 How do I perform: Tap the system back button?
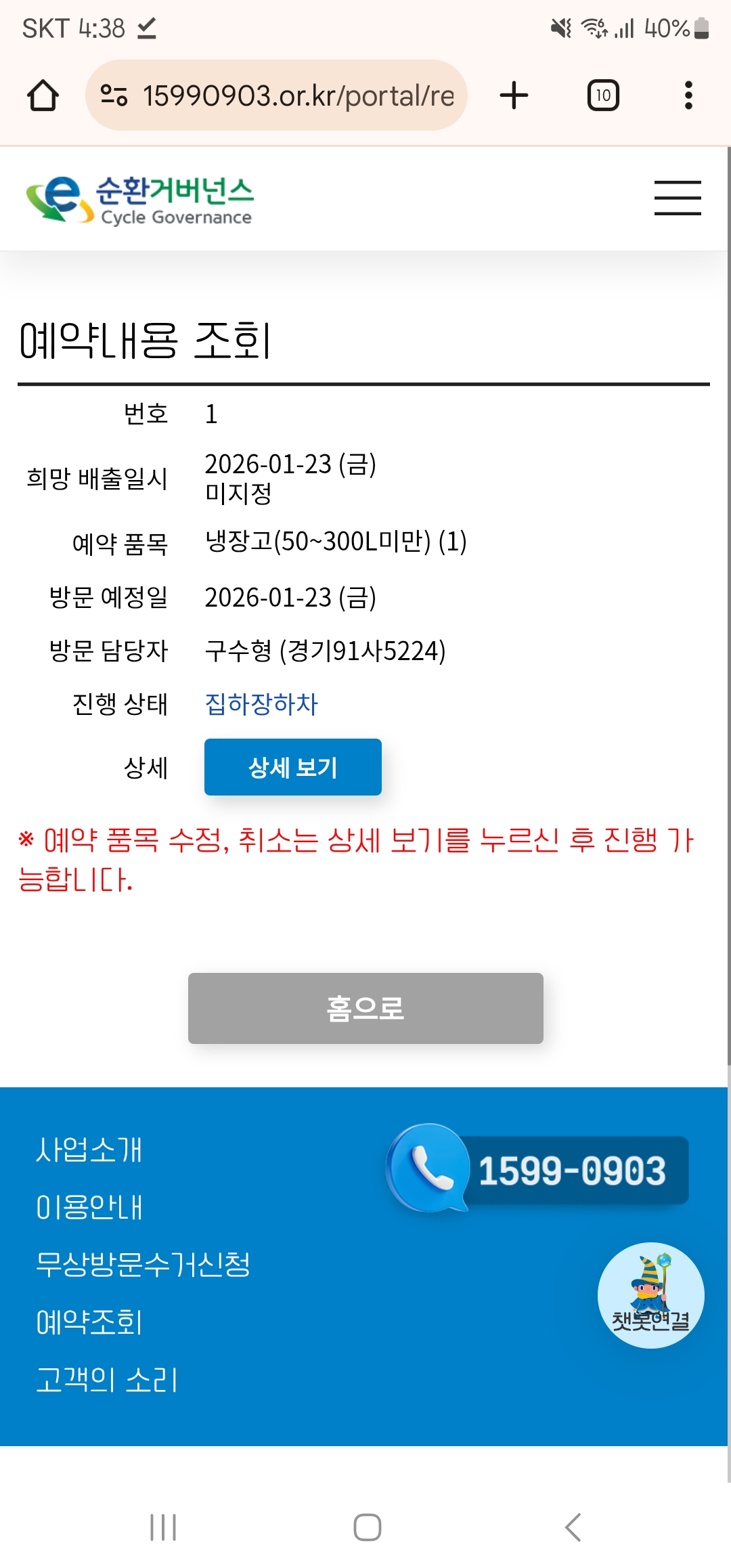click(573, 1527)
